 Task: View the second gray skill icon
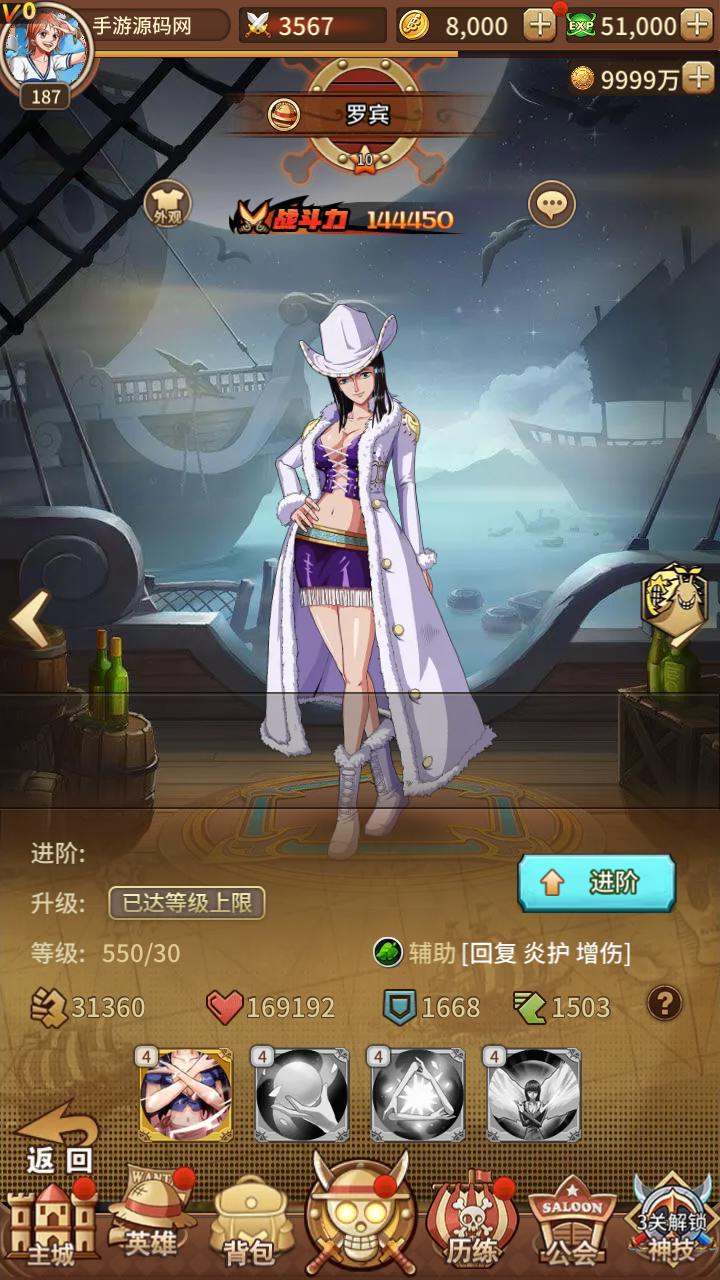[x=301, y=1094]
